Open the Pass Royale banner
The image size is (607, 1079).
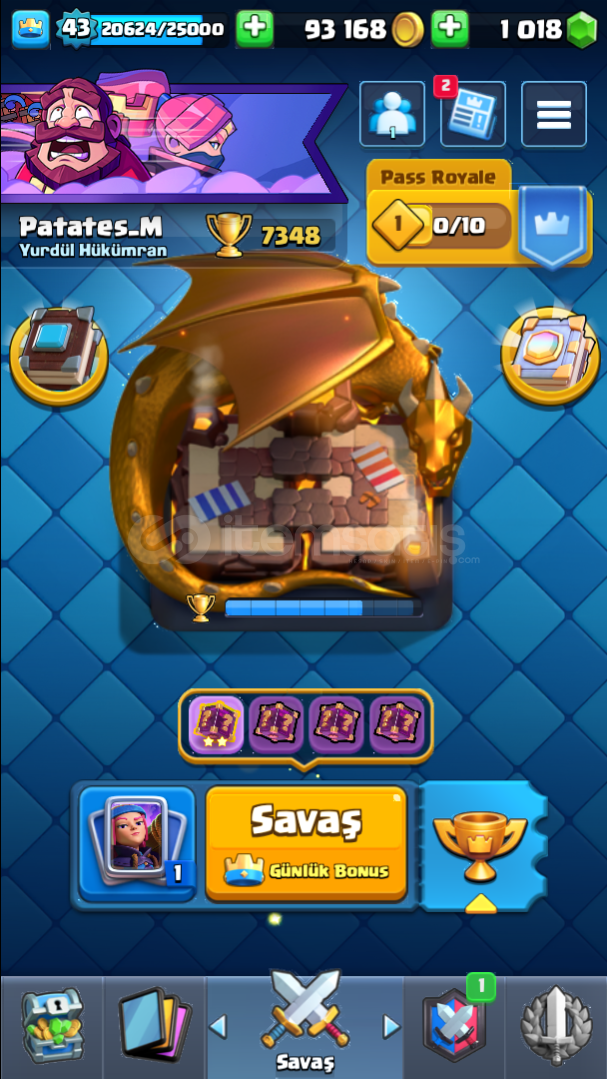tap(479, 213)
